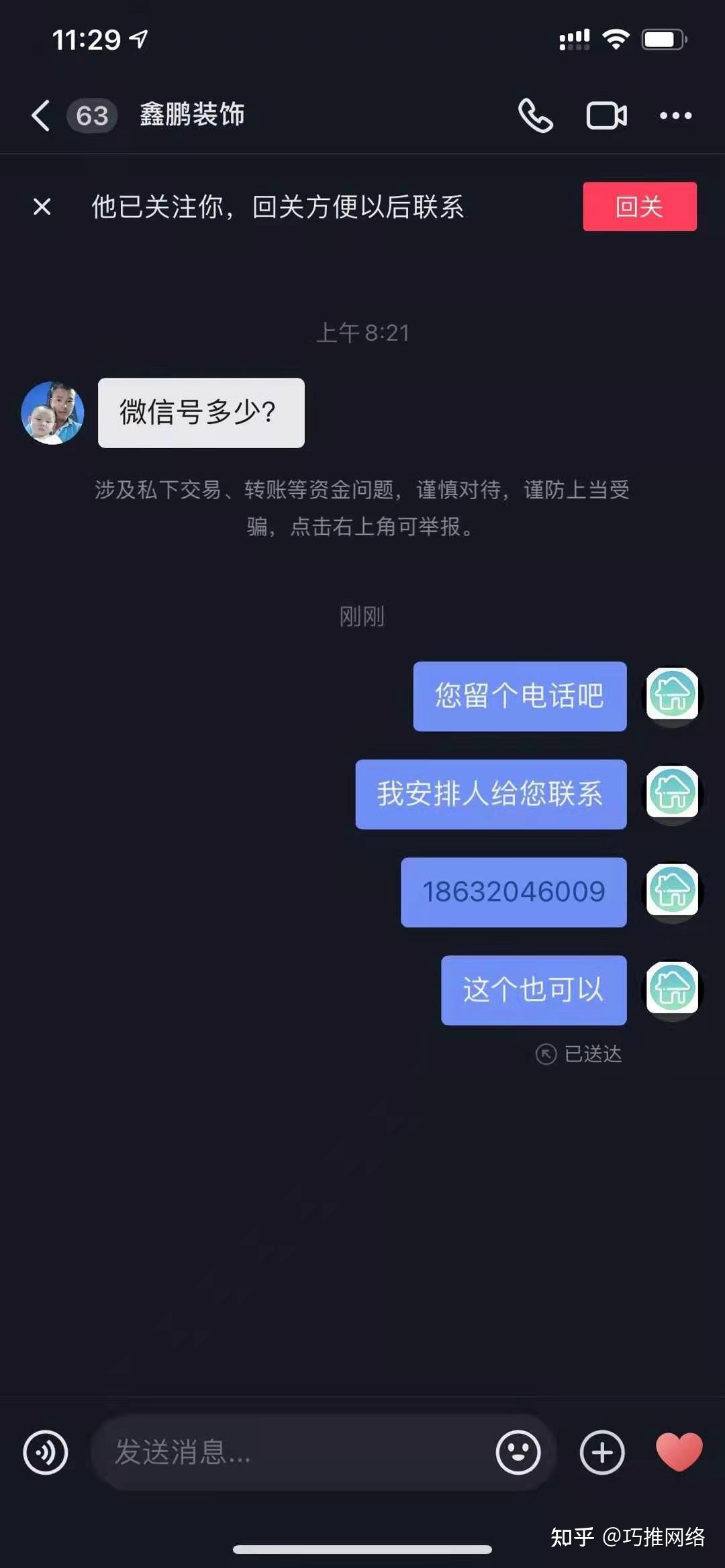Open my avatar next to 您留个电话吧
Image resolution: width=725 pixels, height=1568 pixels.
tap(672, 694)
